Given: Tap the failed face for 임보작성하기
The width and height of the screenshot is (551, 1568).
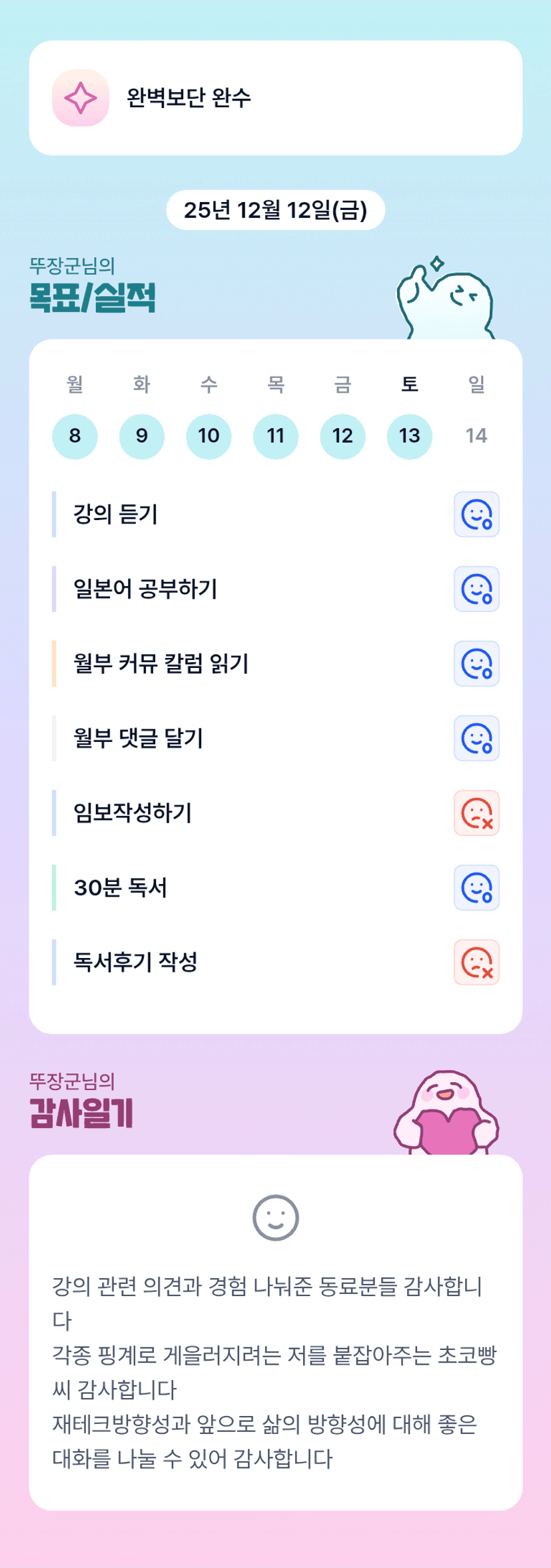Looking at the screenshot, I should coord(476,813).
